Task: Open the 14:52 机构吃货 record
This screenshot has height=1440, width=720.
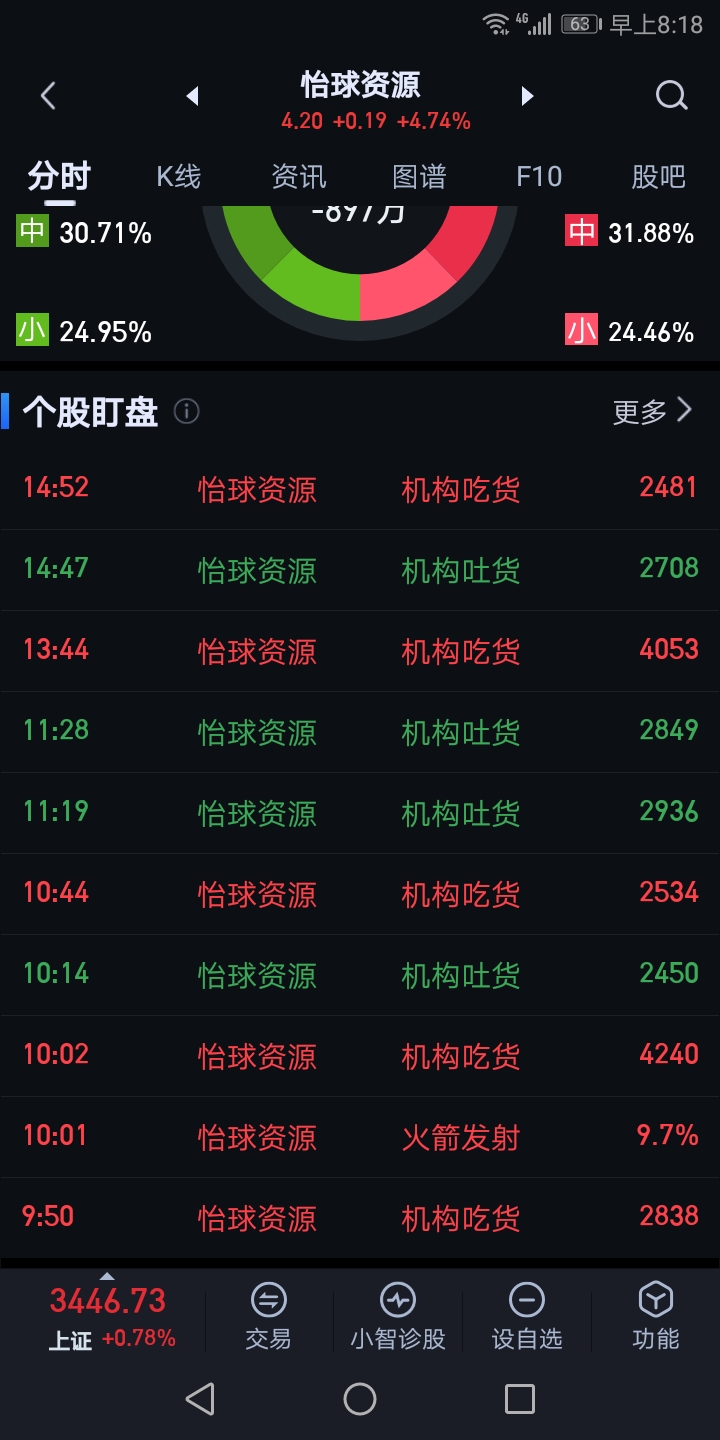Action: coord(360,489)
